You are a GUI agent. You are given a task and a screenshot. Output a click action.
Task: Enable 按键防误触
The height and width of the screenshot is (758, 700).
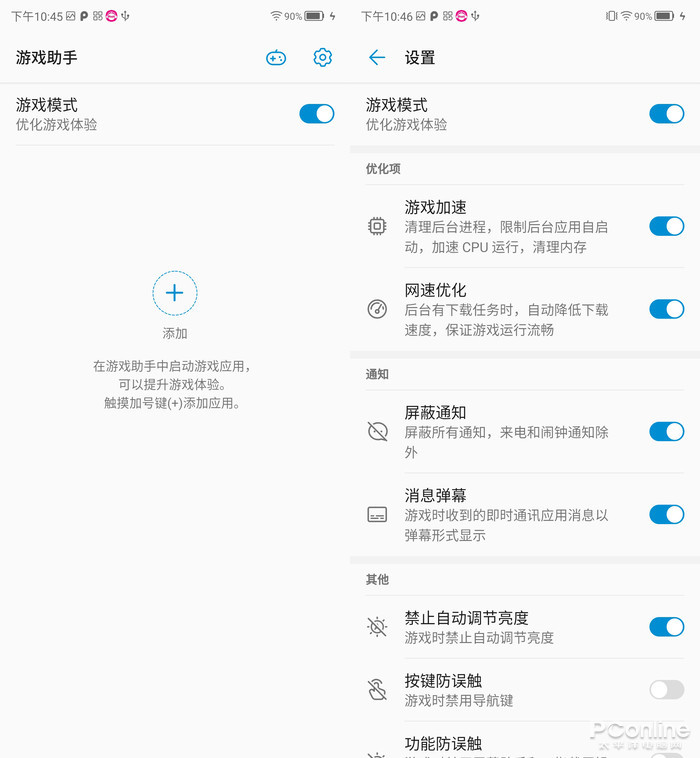(x=666, y=689)
